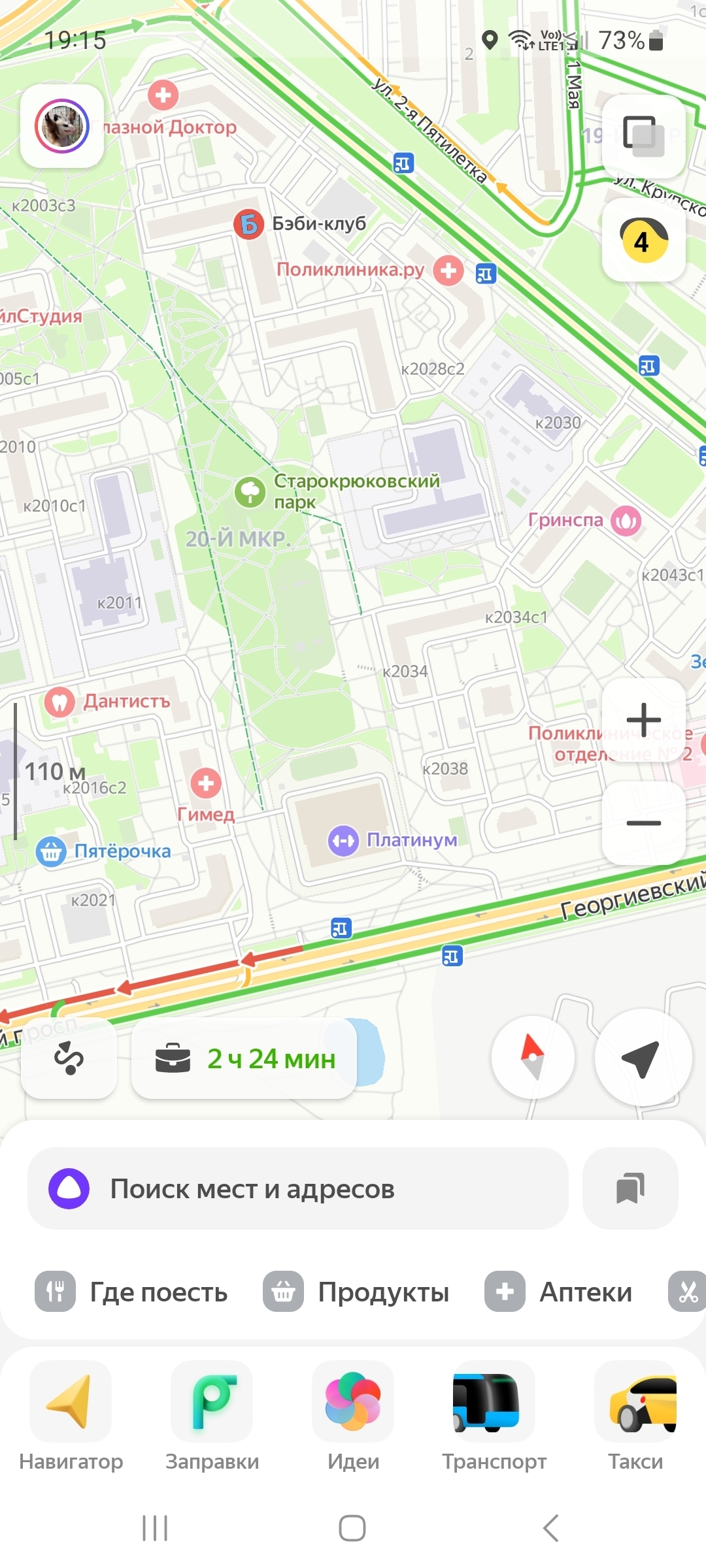Zoom out with the minus button

tap(643, 823)
